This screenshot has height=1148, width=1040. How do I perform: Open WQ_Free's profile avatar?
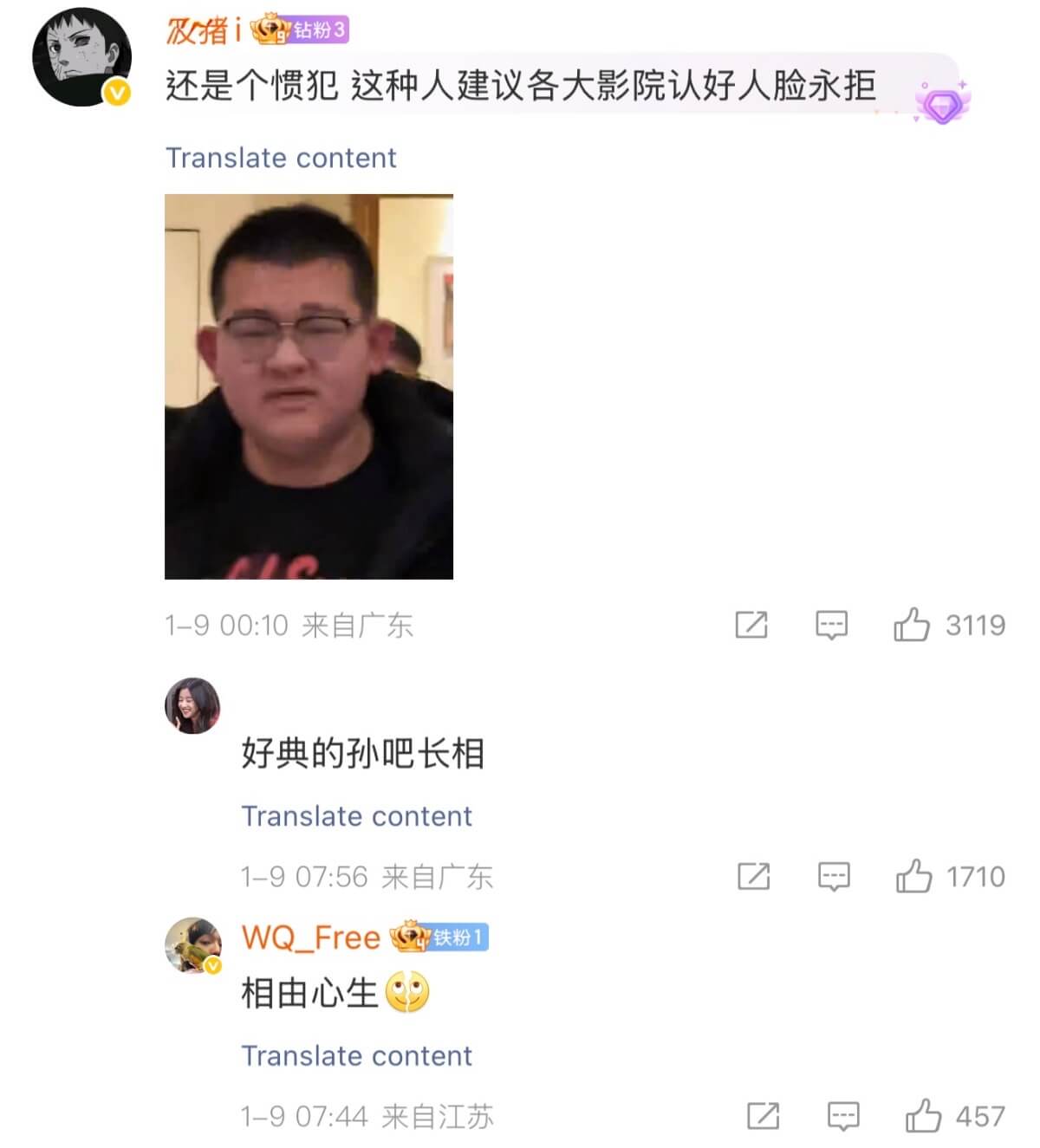coord(193,945)
